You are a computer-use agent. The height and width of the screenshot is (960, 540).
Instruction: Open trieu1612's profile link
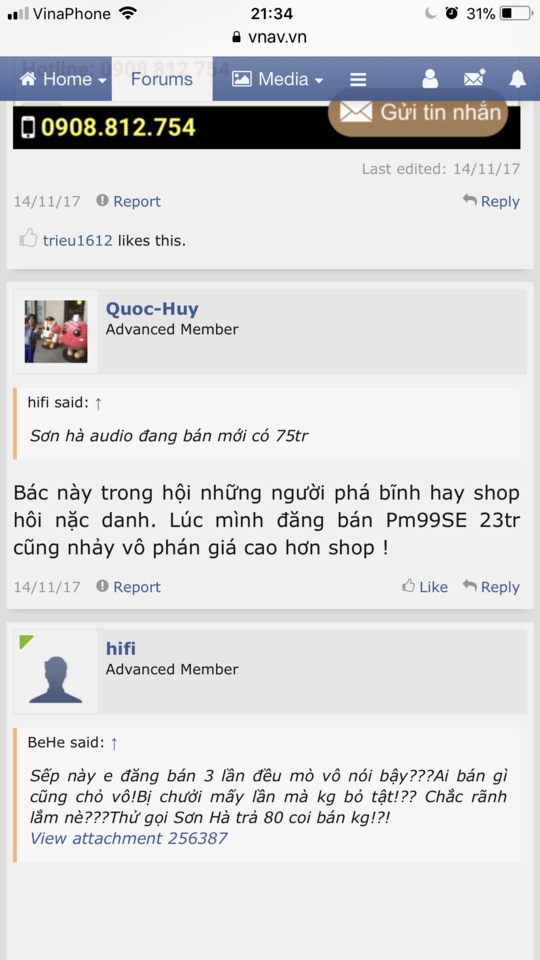[x=78, y=241]
